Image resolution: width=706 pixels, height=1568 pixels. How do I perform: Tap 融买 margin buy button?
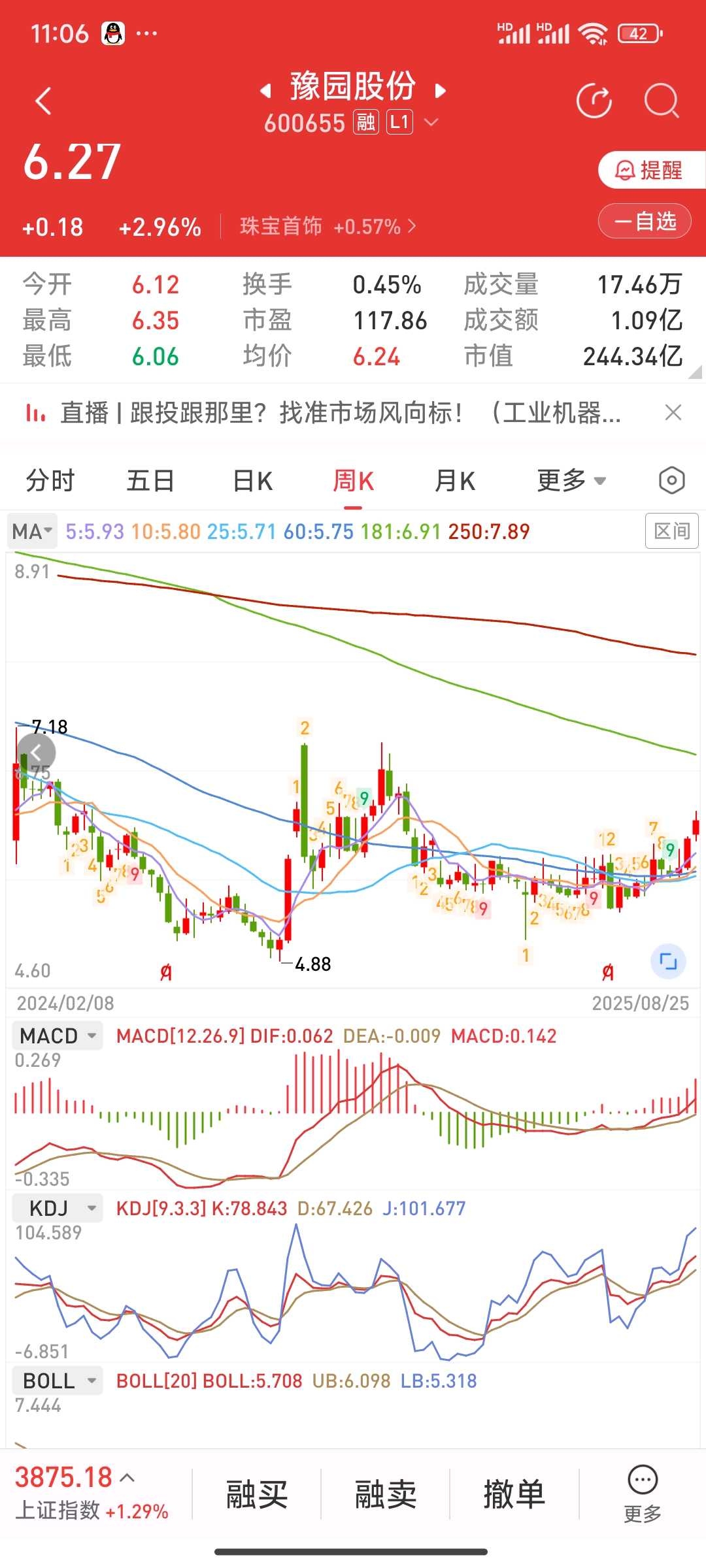(x=256, y=1494)
